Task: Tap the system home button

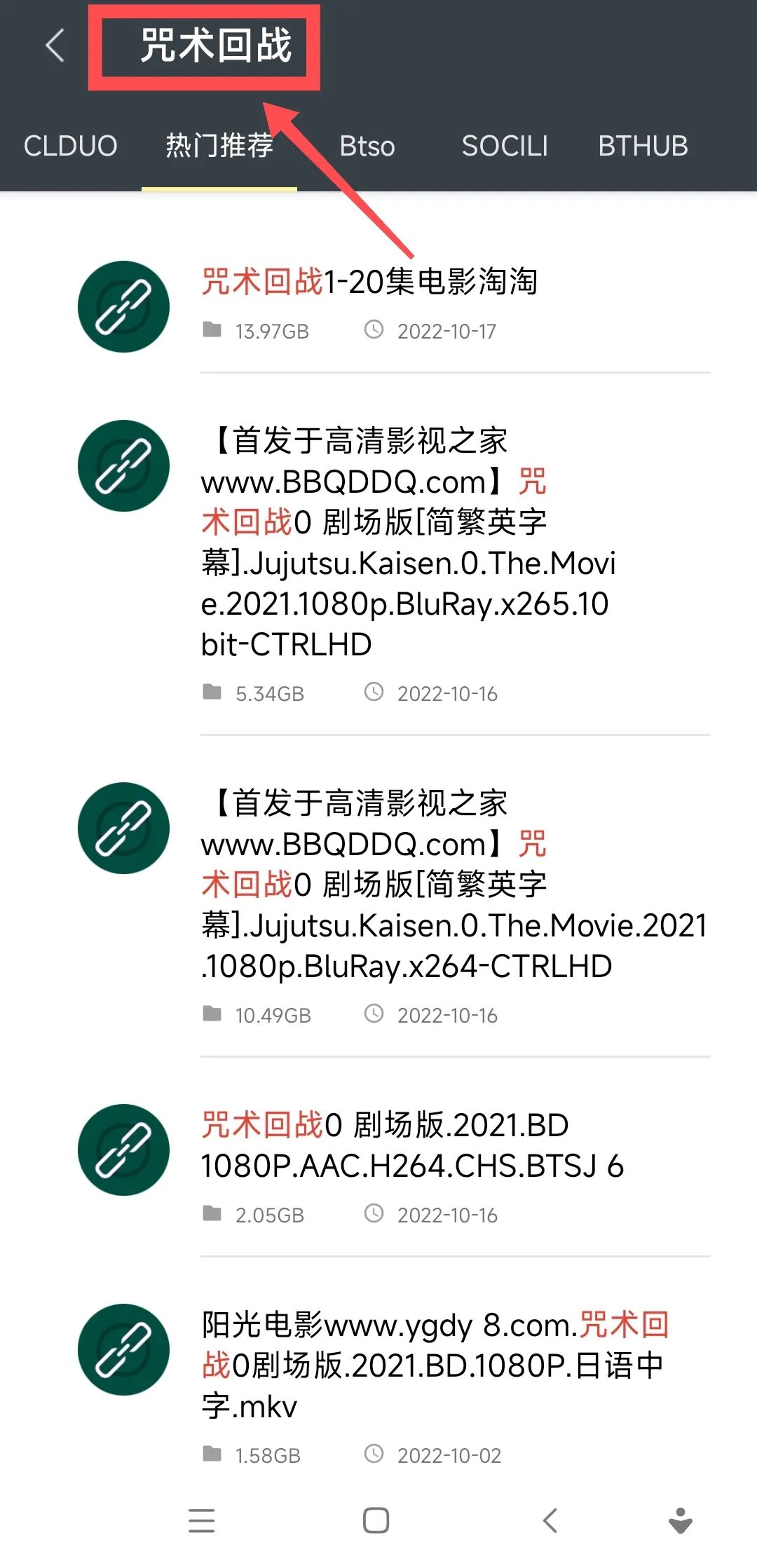Action: 376,1520
